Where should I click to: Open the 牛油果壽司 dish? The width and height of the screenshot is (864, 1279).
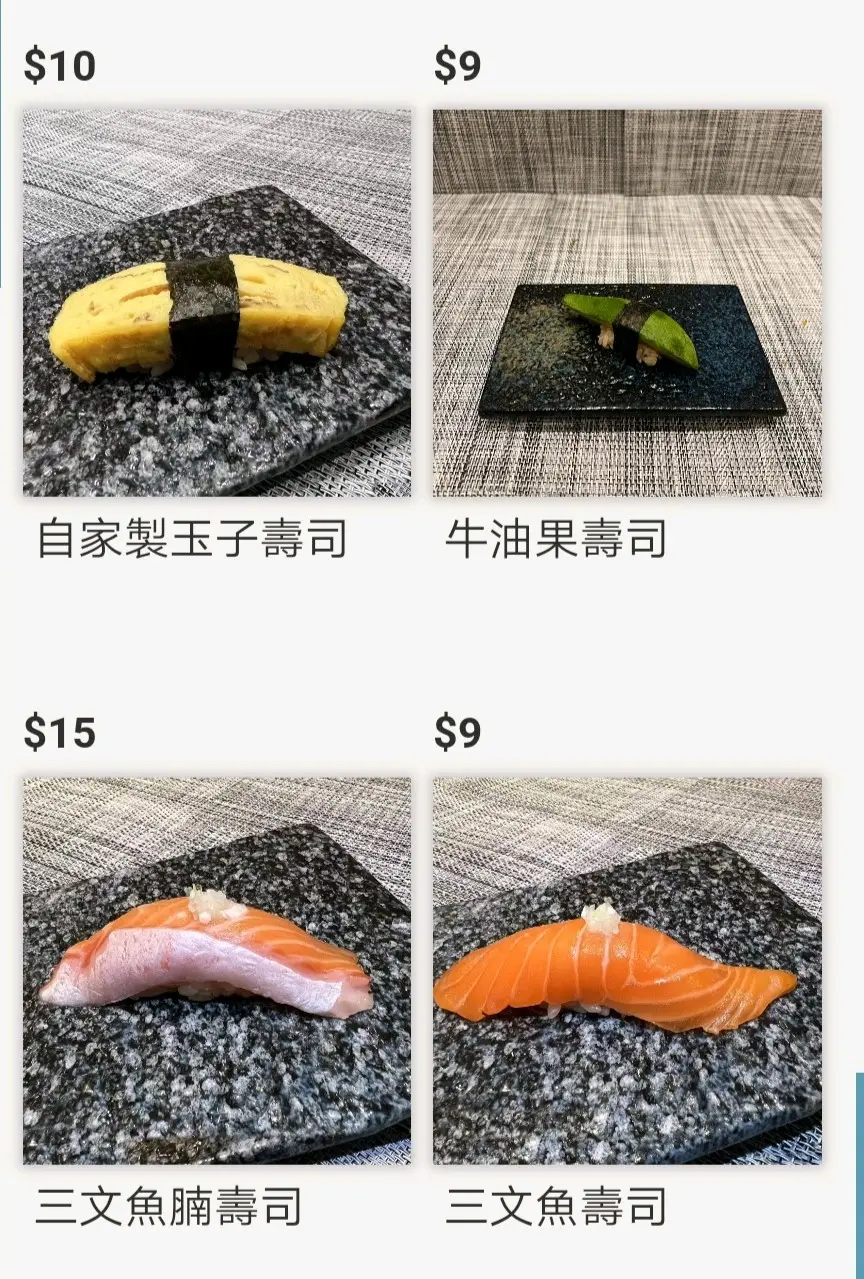coord(627,303)
